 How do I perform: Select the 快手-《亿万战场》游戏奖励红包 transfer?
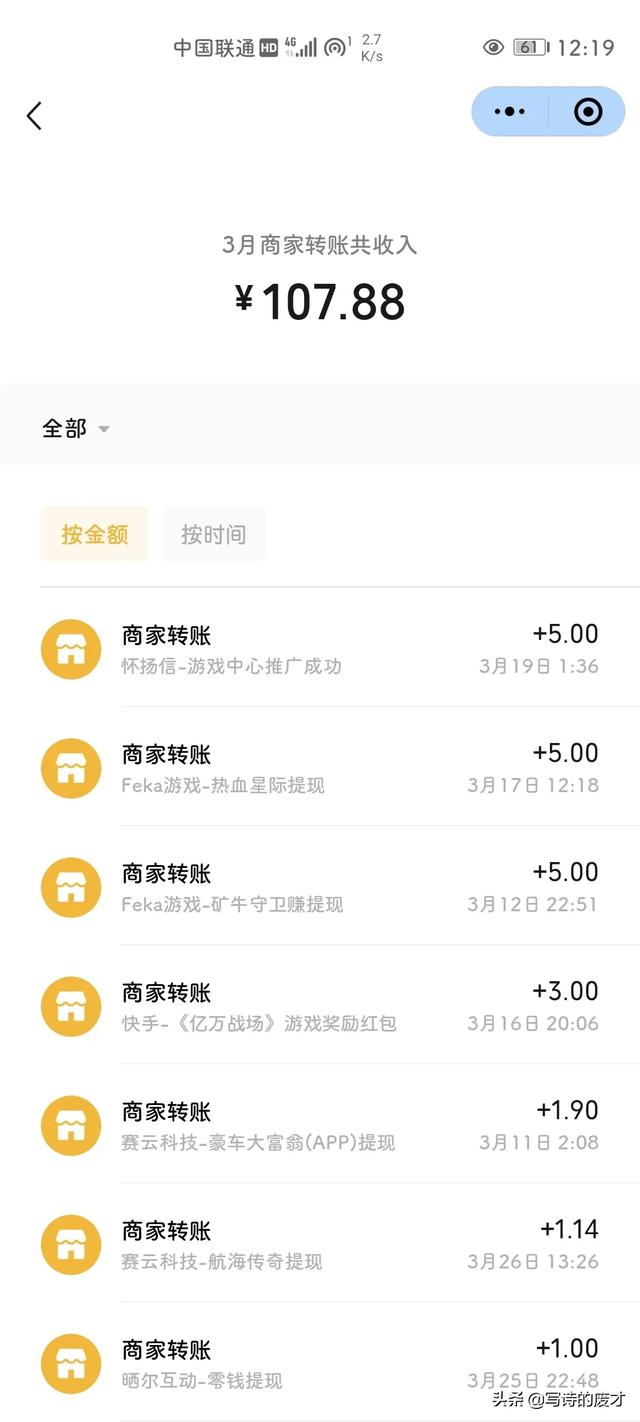pyautogui.click(x=320, y=1006)
